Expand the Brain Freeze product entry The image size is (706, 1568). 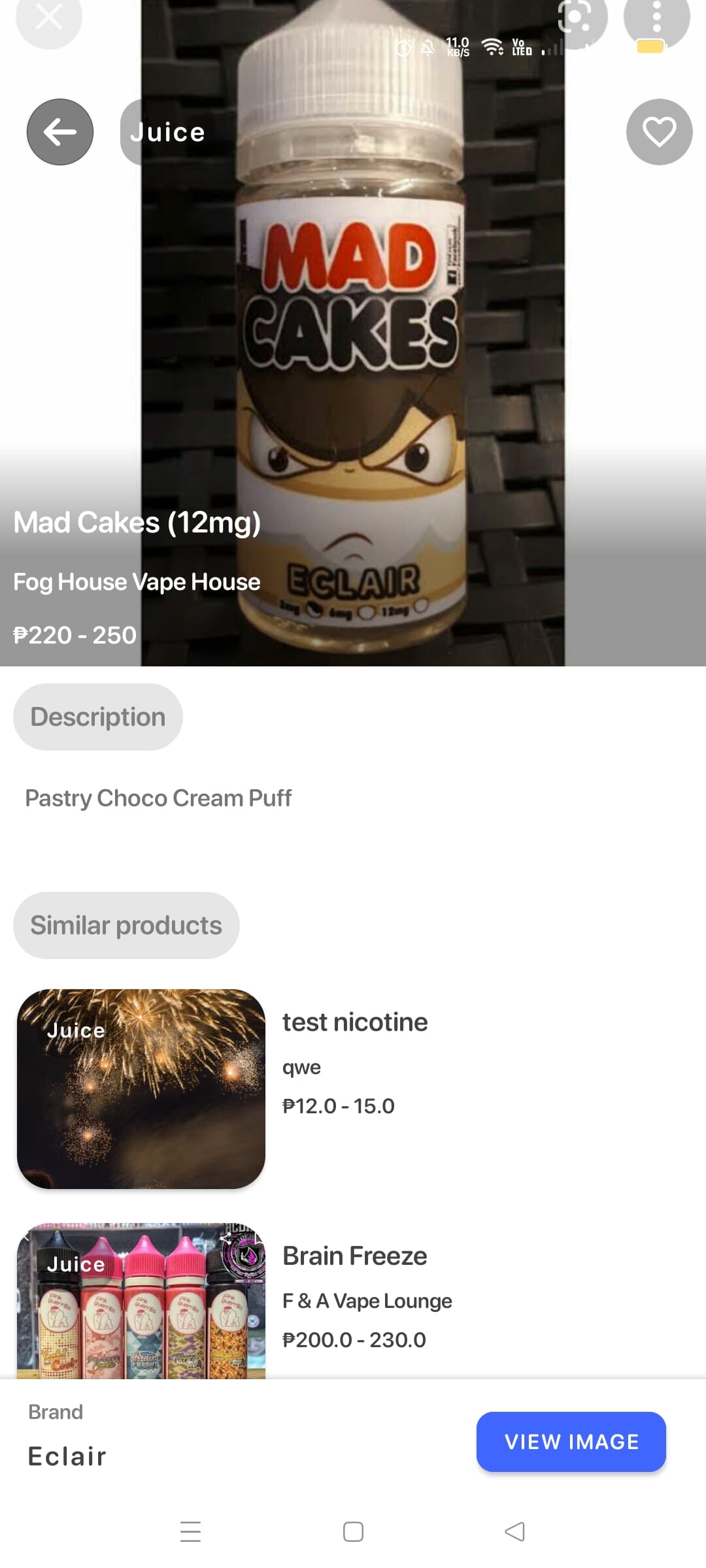pos(354,1254)
